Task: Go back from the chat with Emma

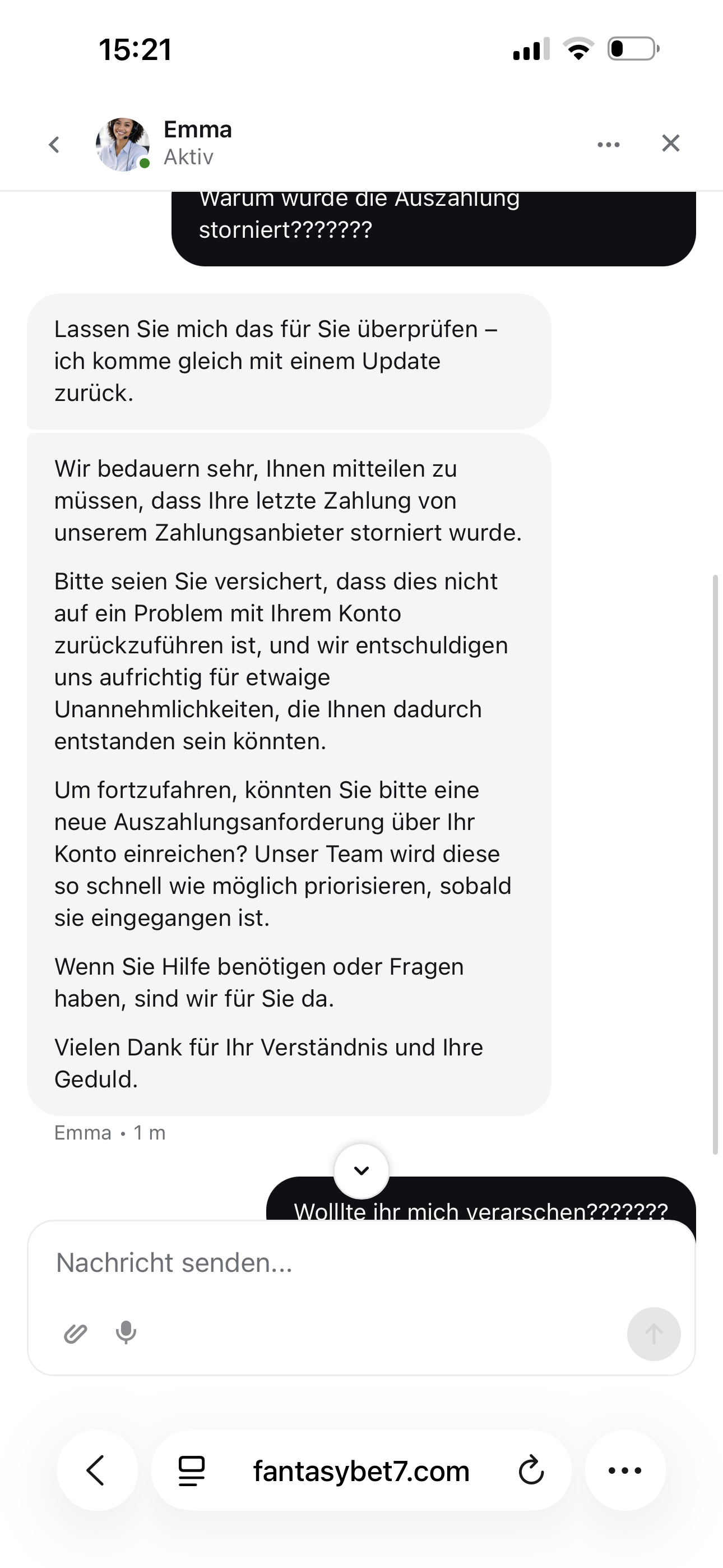Action: tap(54, 144)
